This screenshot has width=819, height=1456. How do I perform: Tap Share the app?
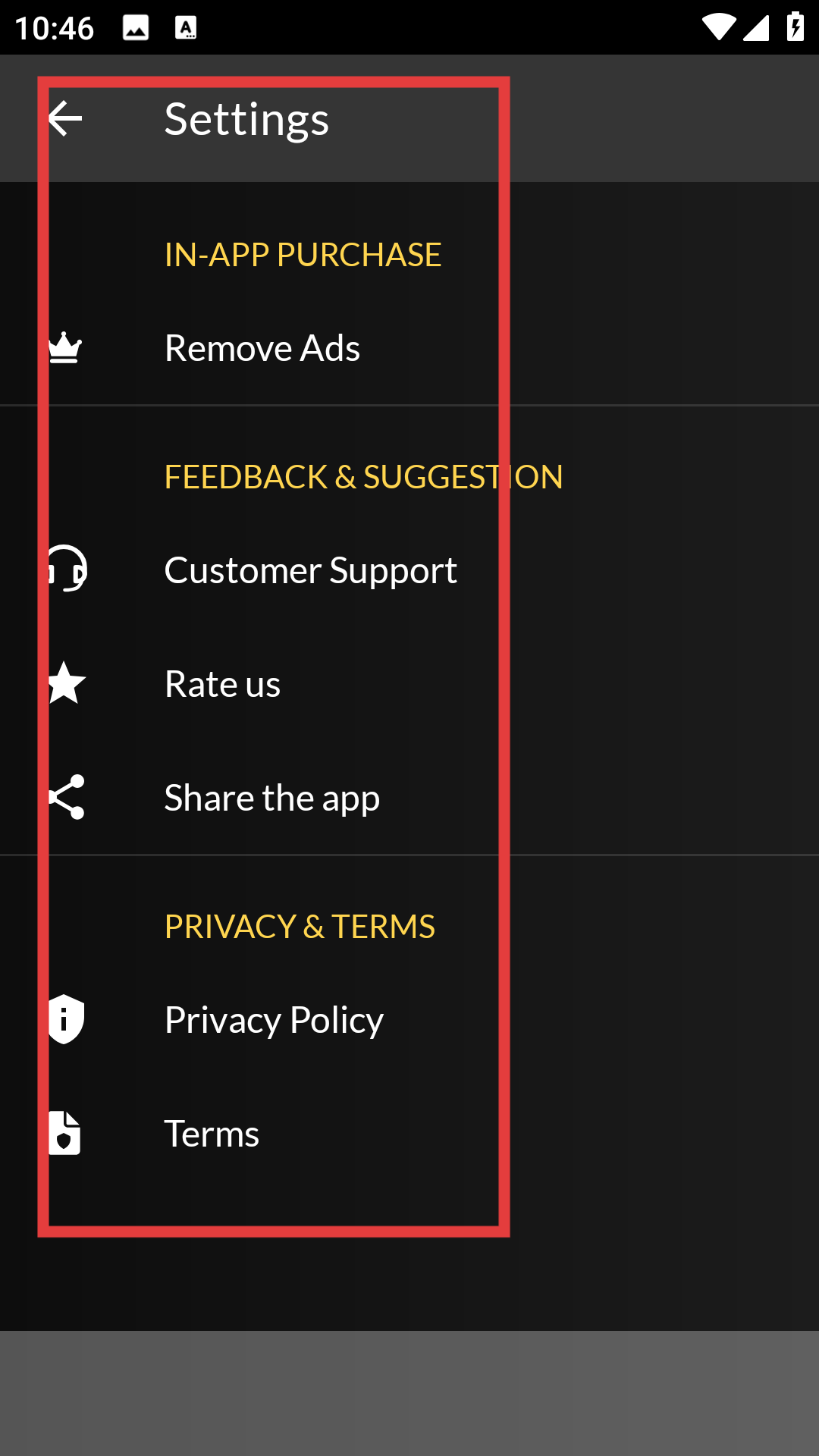coord(409,798)
